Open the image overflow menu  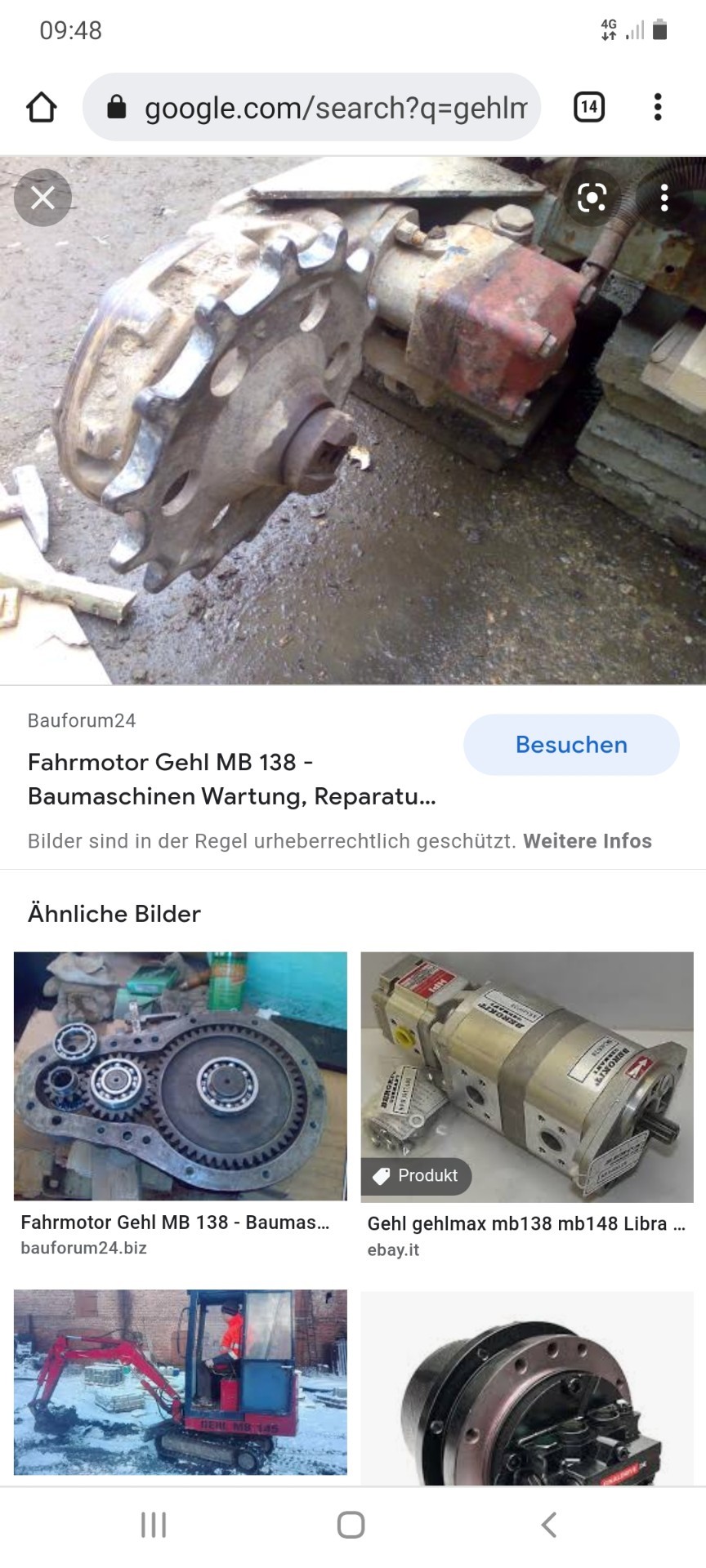tap(664, 198)
